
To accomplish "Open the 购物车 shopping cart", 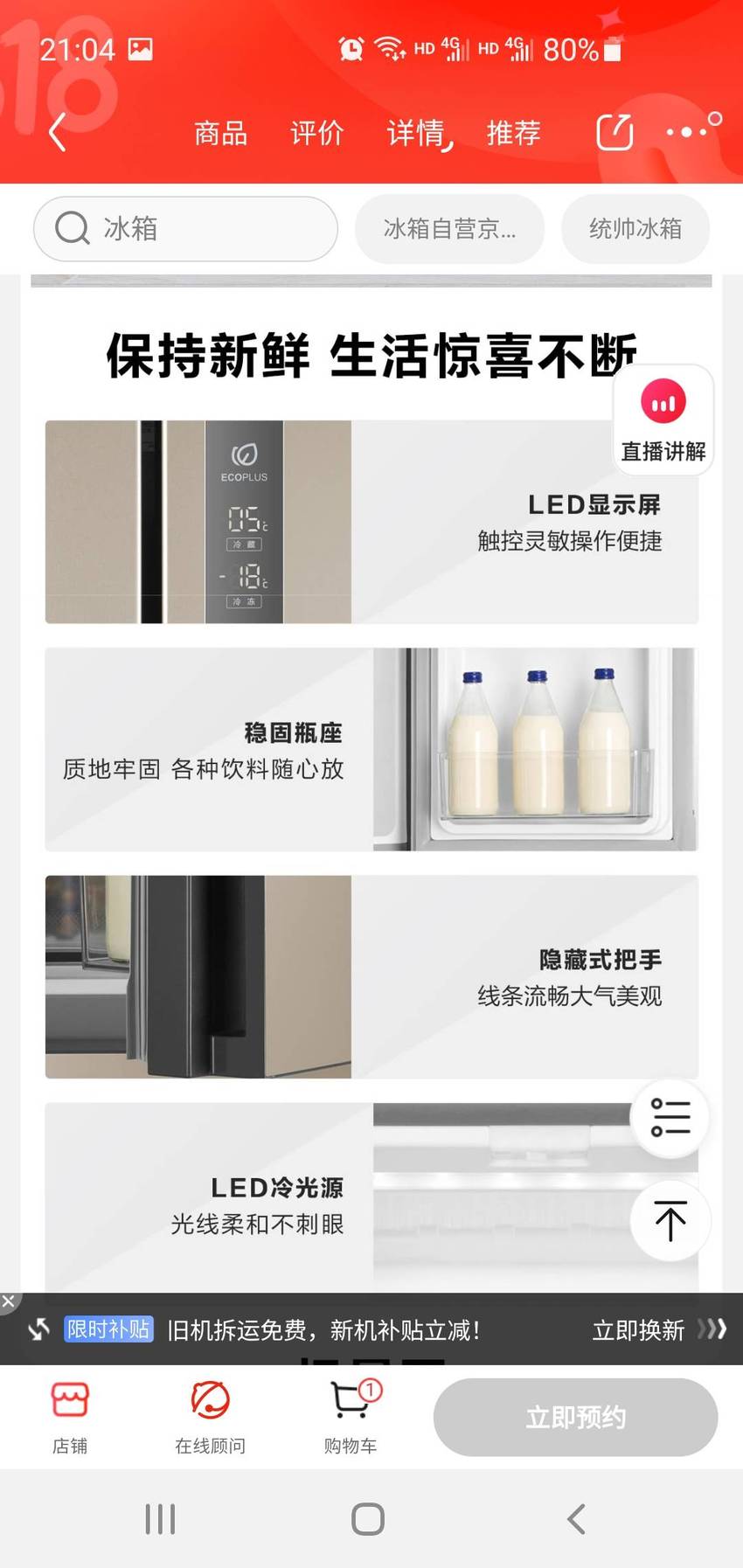I will (x=351, y=1418).
